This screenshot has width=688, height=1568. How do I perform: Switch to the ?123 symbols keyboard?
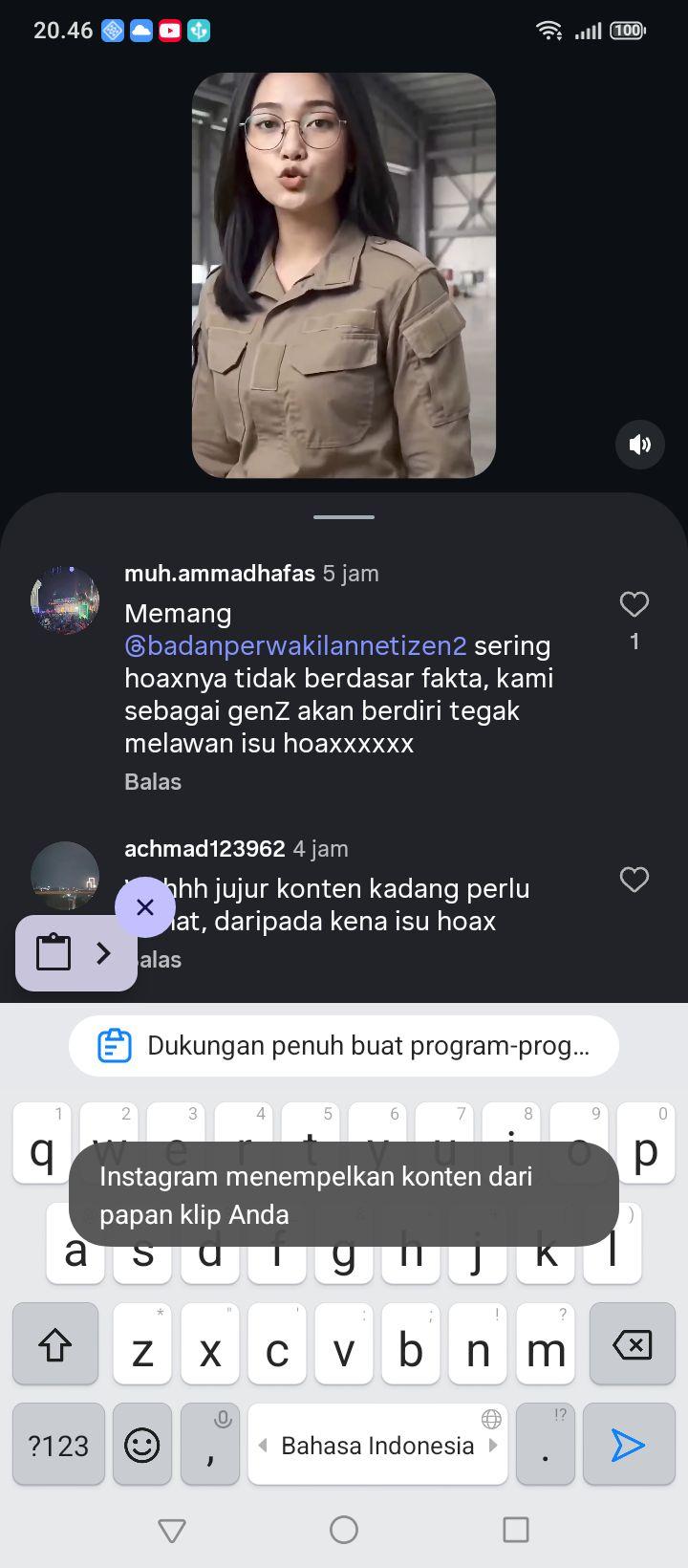[x=58, y=1444]
